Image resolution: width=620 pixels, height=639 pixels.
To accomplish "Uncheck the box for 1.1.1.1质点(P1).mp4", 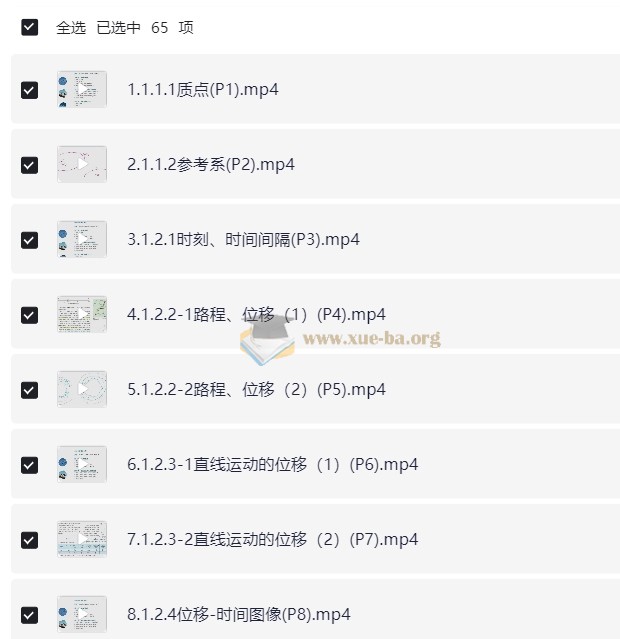I will click(x=30, y=90).
